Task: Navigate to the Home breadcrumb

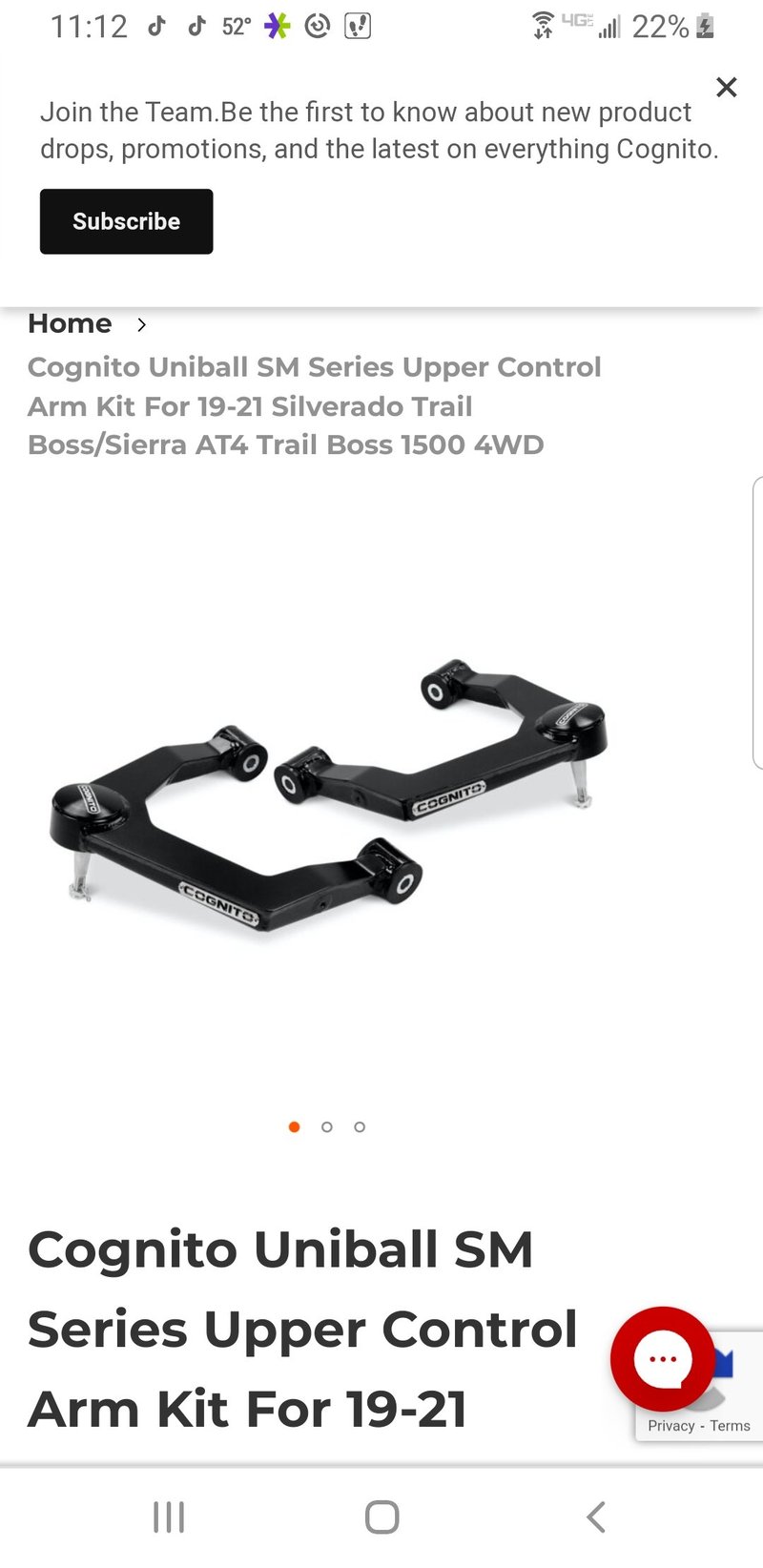Action: pos(70,323)
